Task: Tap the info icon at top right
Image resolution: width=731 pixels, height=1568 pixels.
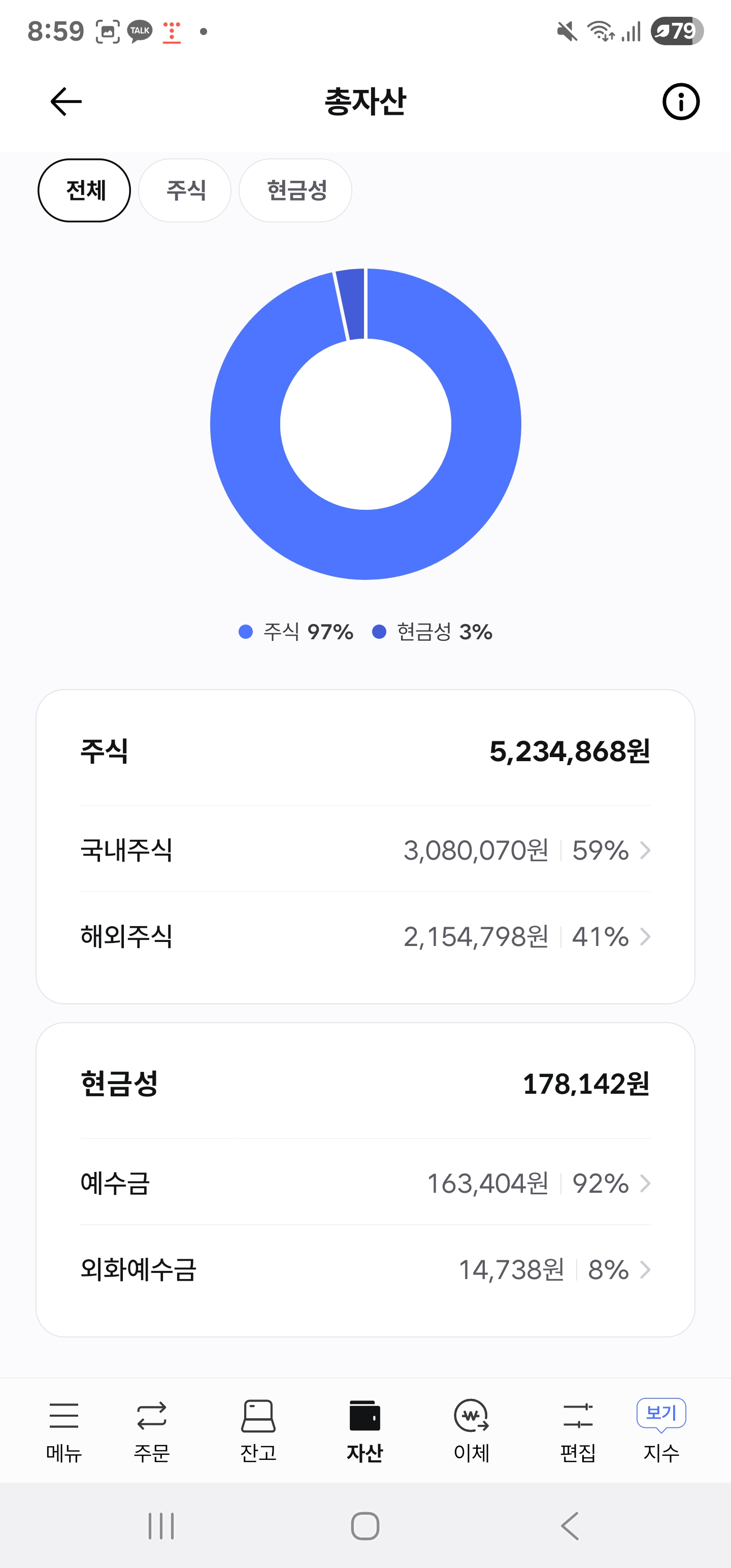Action: [682, 102]
